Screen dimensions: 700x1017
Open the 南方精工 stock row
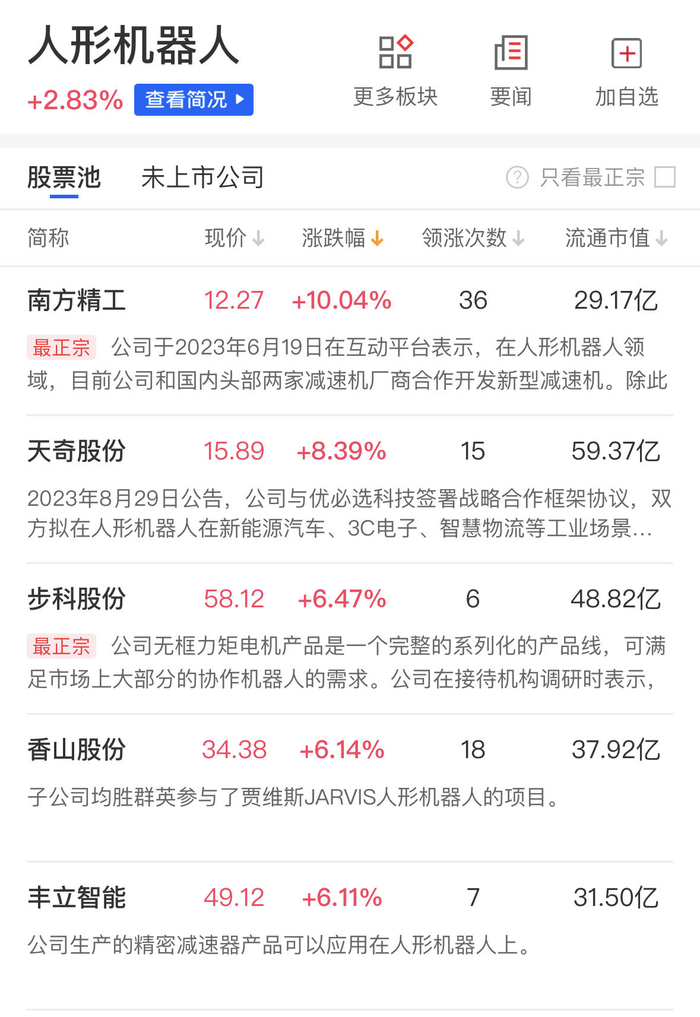tap(77, 300)
